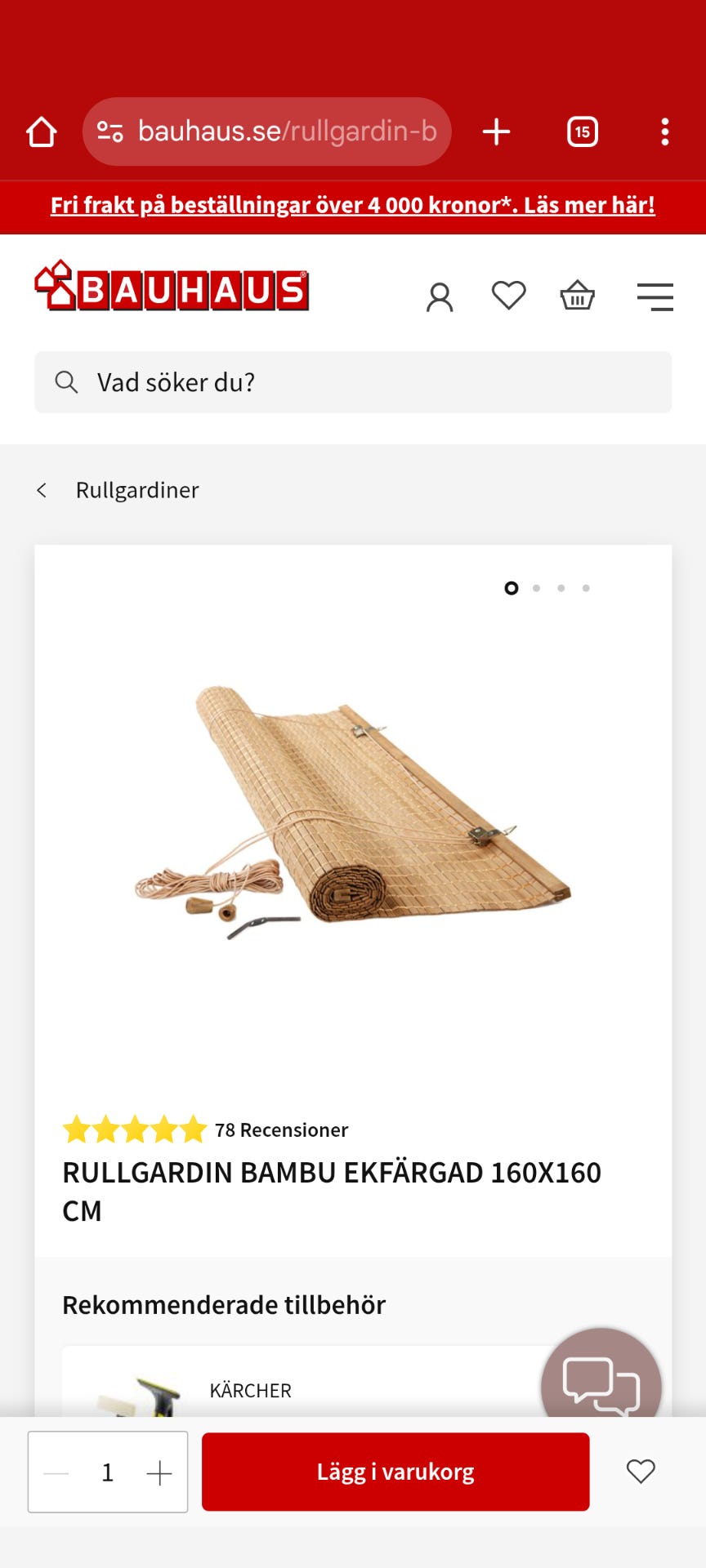Open the browser three-dot menu
This screenshot has width=706, height=1568.
point(665,131)
